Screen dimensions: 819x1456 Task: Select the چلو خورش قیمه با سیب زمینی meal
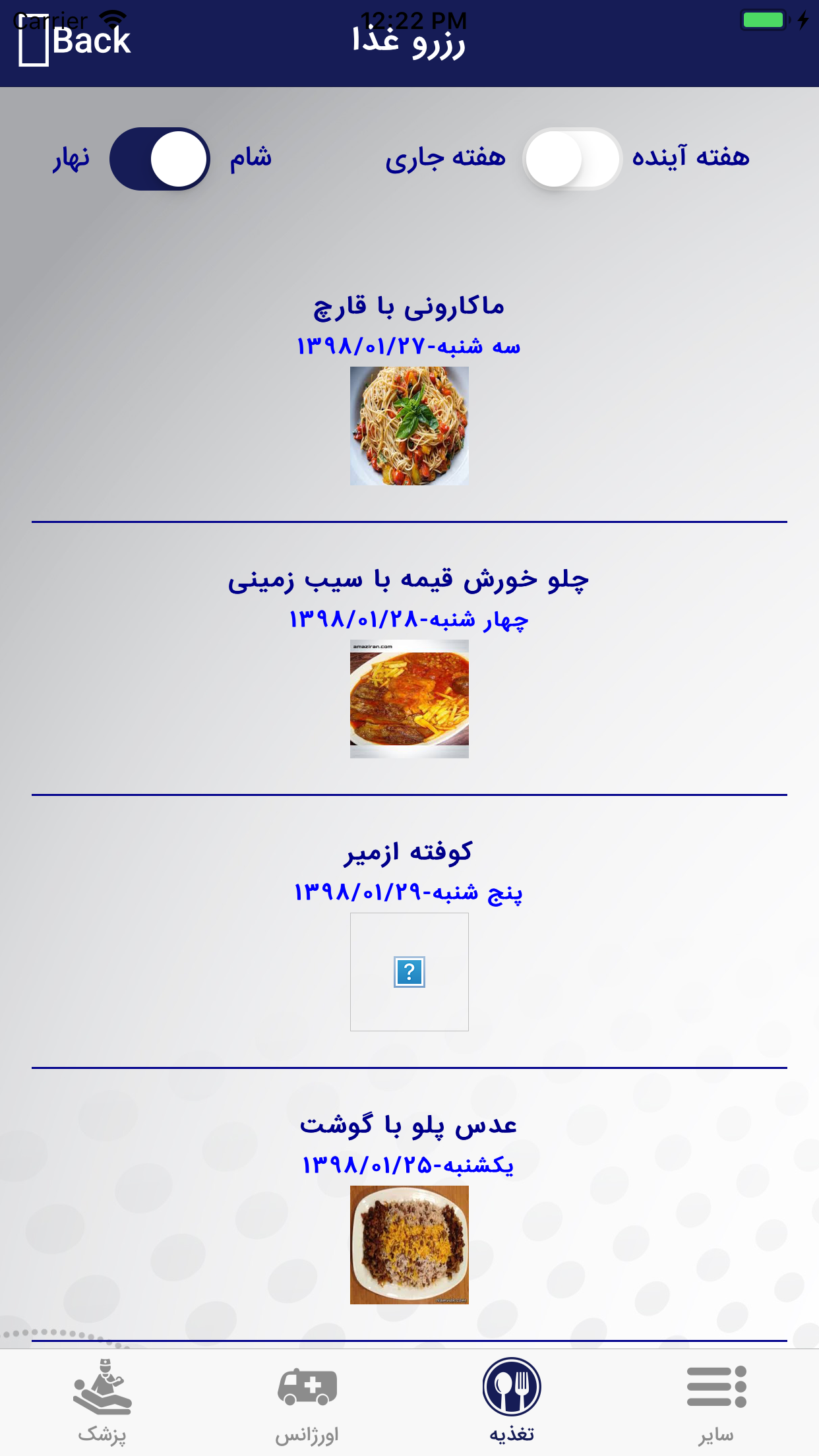(x=409, y=659)
